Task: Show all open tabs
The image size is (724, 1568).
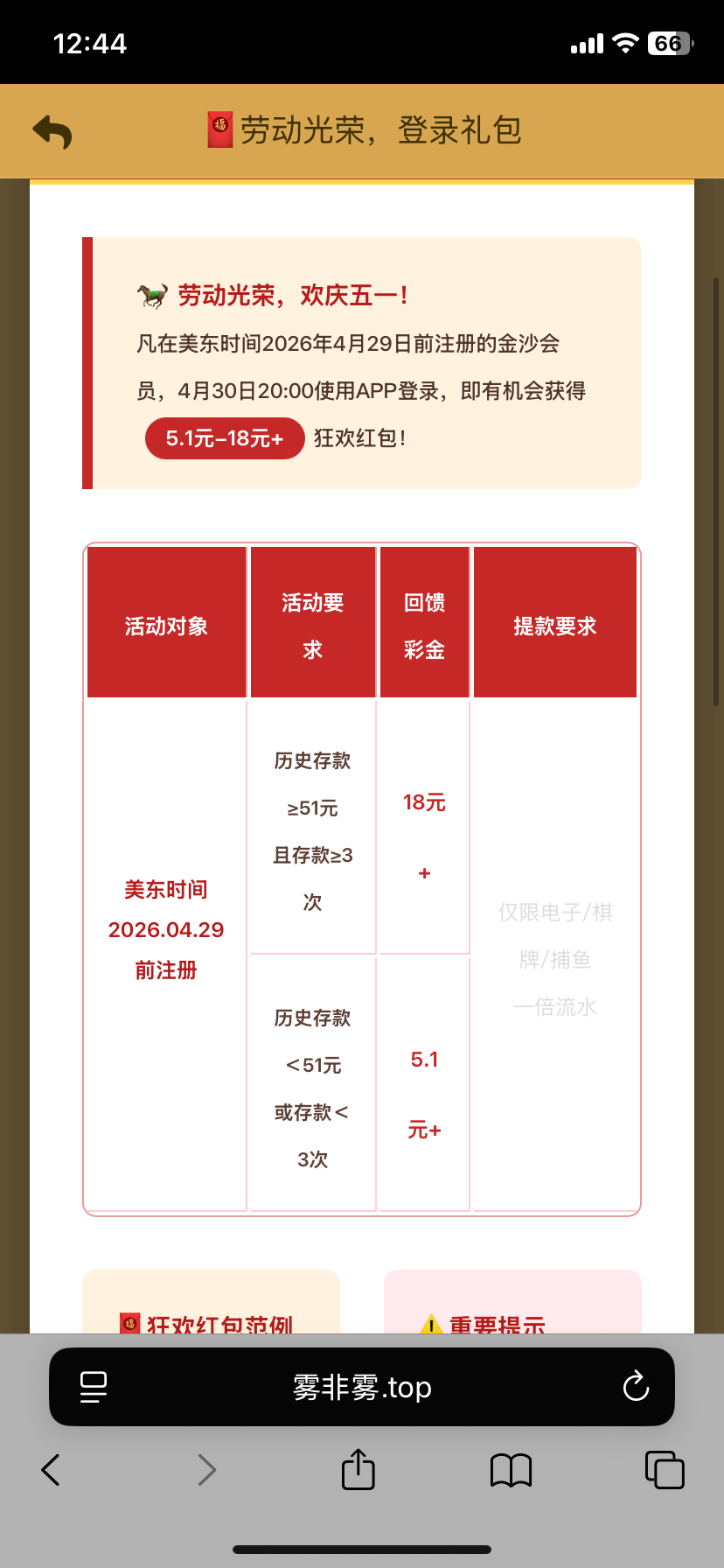Action: [x=665, y=1470]
